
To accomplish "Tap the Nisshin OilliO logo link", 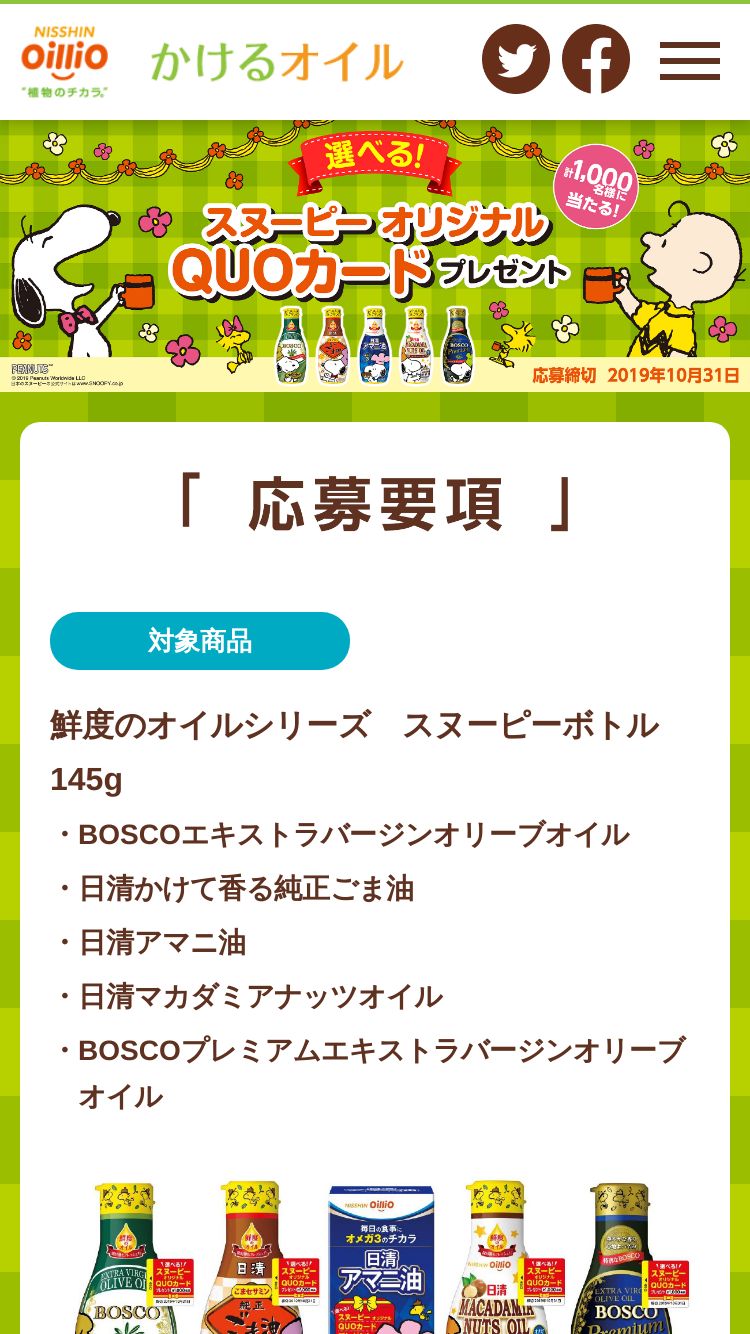I will 65,61.
